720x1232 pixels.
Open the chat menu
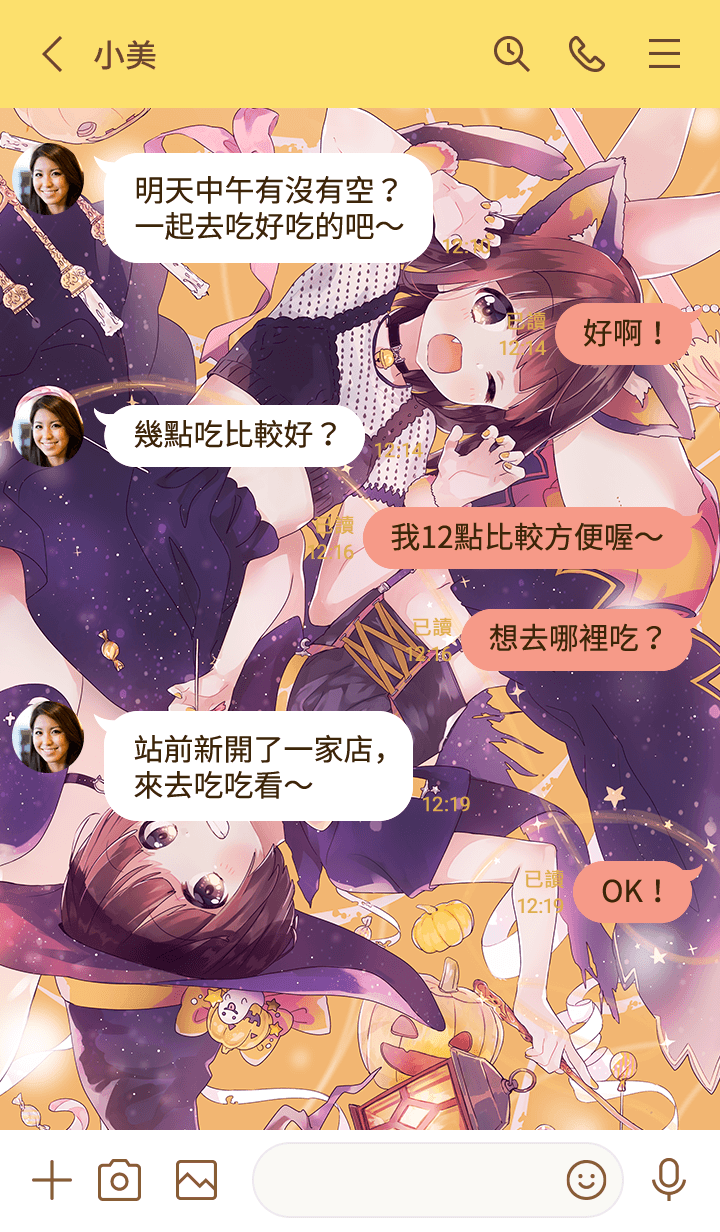664,54
